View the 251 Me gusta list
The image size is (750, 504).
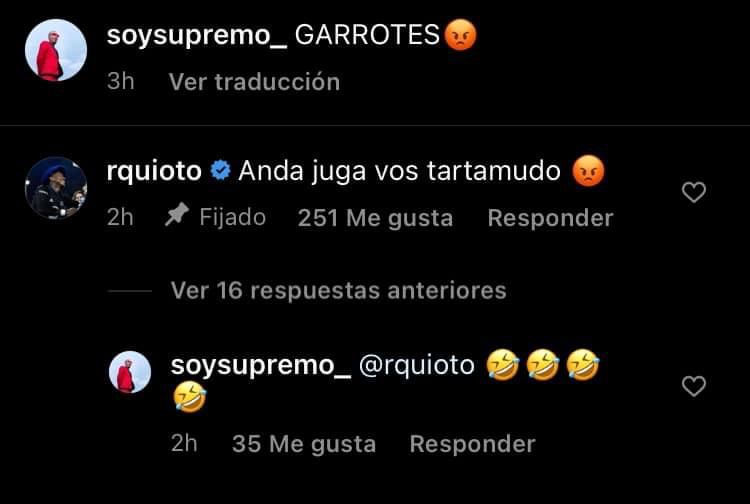[x=375, y=217]
